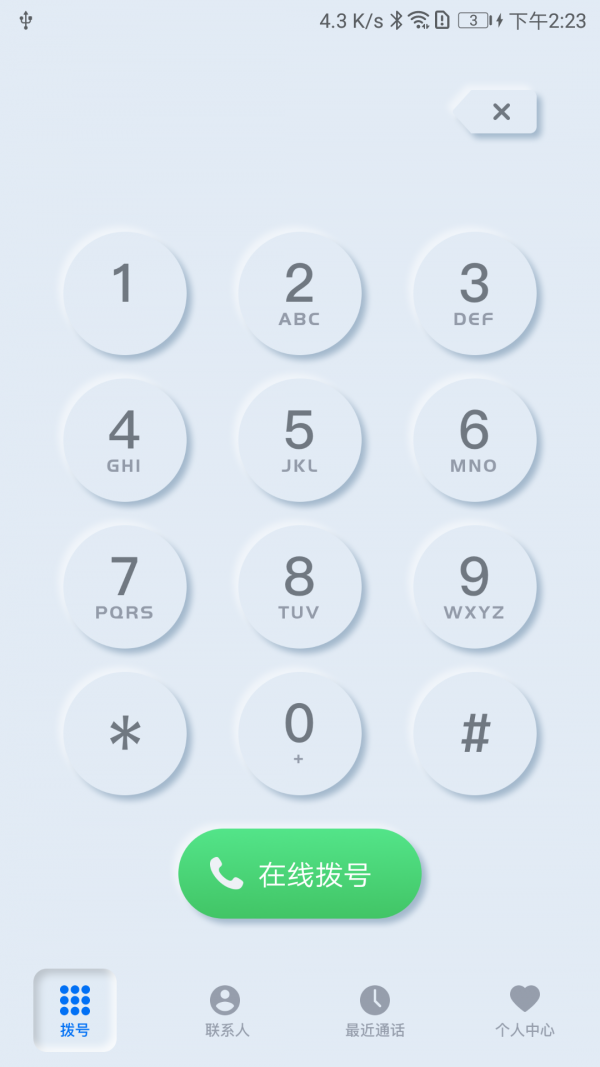Tap the 2 ABC key
This screenshot has height=1067, width=600.
(300, 293)
